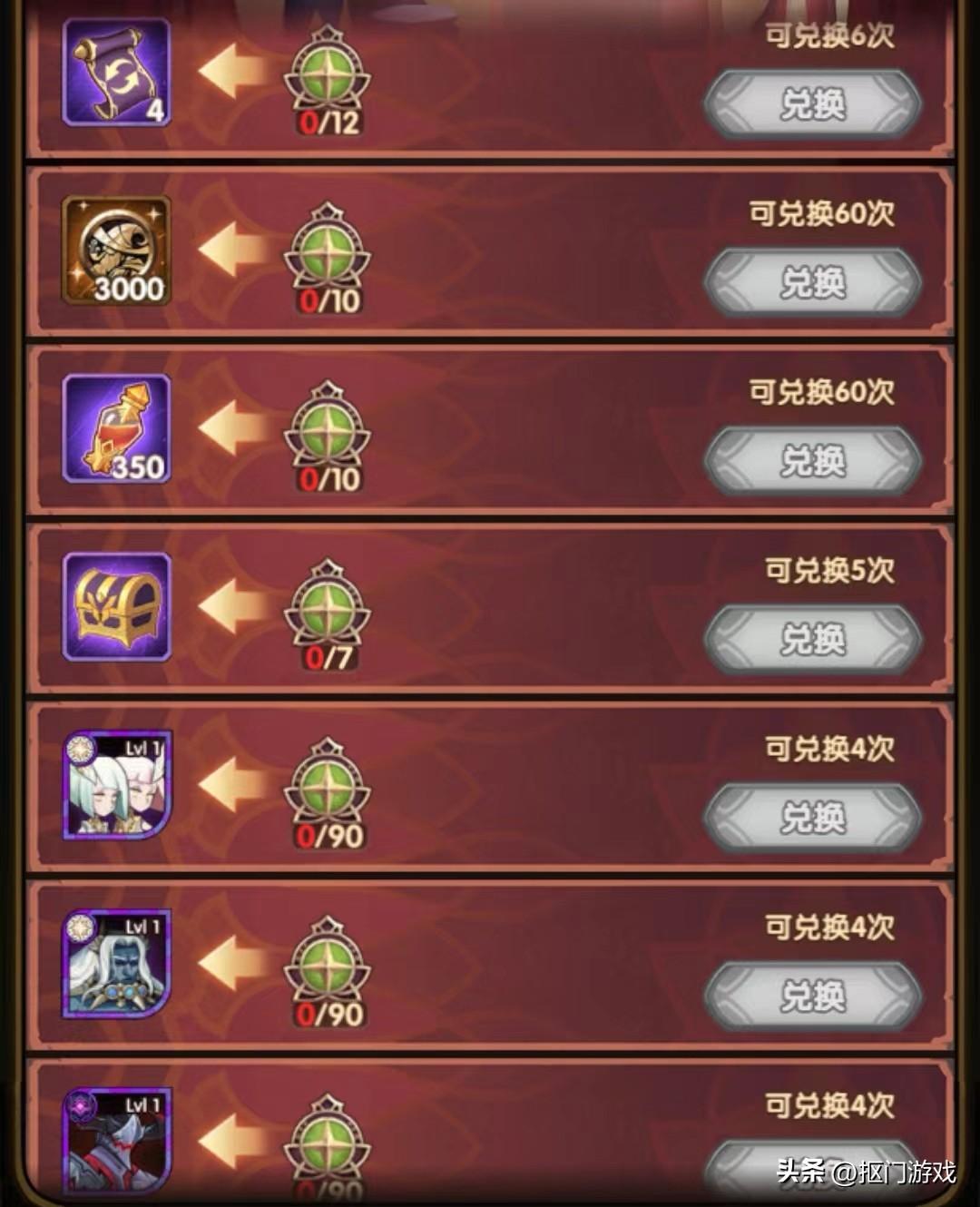View the 350 potion item details

click(x=116, y=428)
